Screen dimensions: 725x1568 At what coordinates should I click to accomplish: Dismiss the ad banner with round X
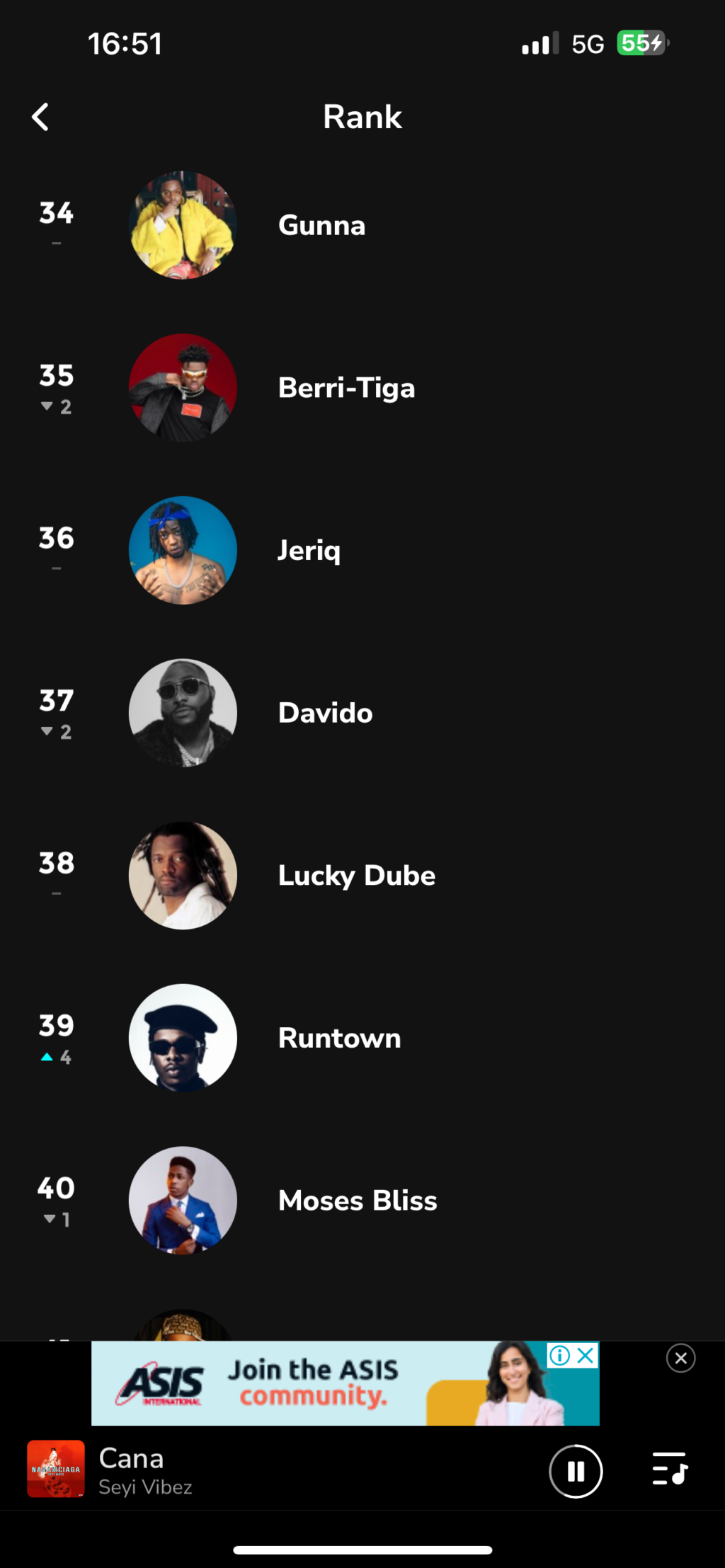click(x=680, y=1358)
